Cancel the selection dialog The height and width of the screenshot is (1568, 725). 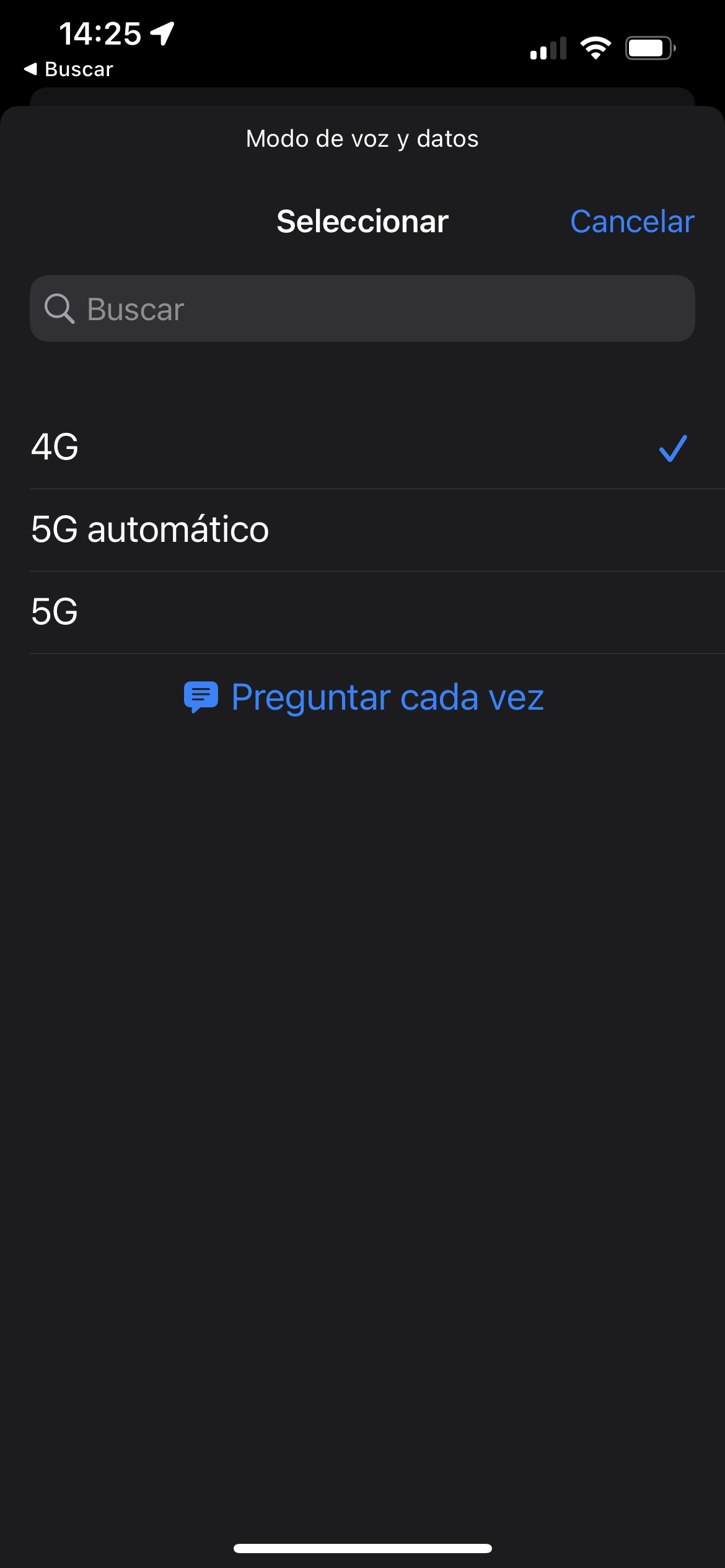pos(631,222)
